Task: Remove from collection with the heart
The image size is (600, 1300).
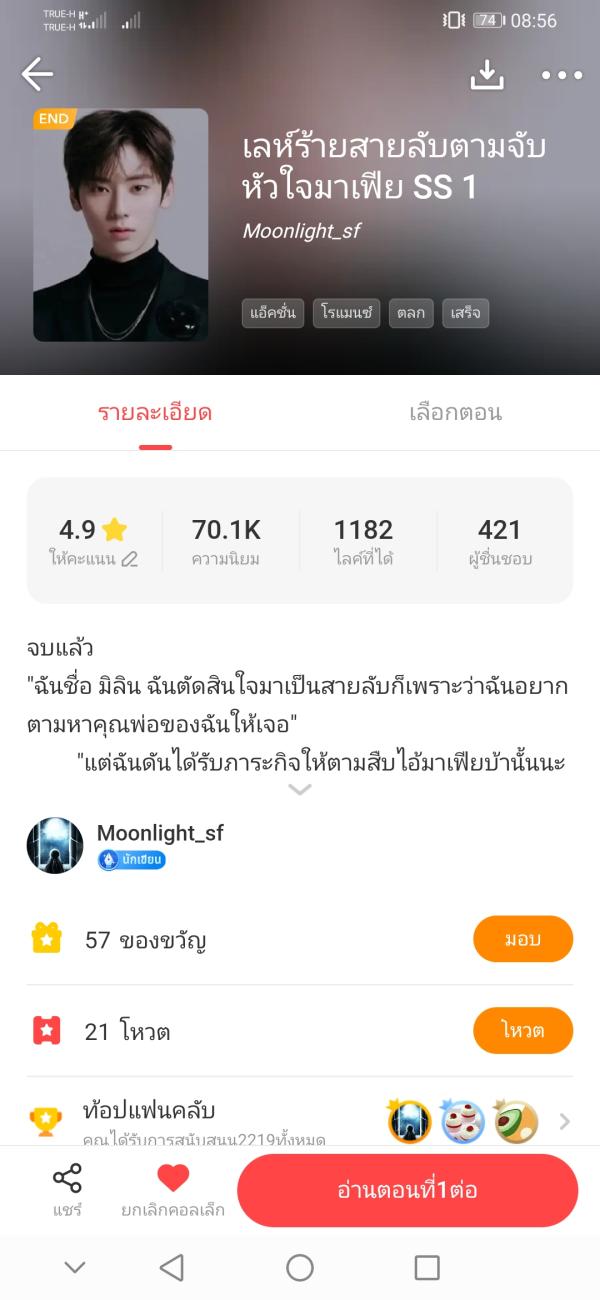Action: (173, 1190)
